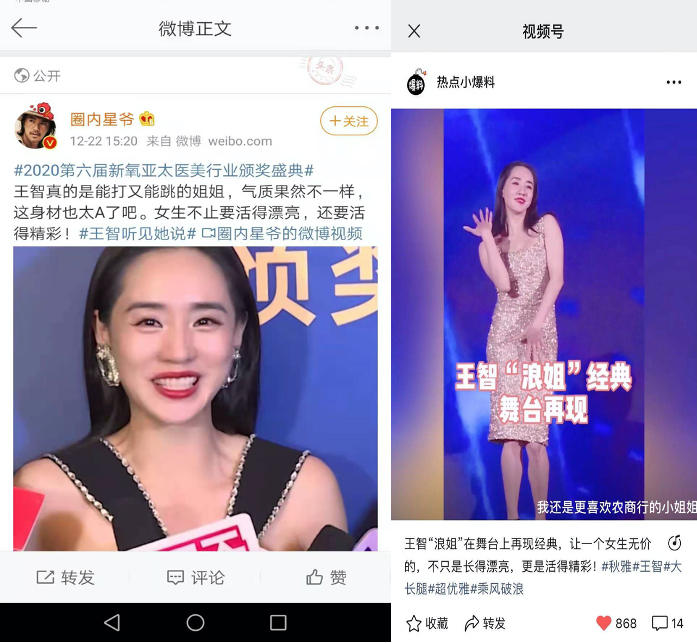Tap the 王智“浪姐” stage video
This screenshot has width=697, height=643.
click(x=543, y=313)
